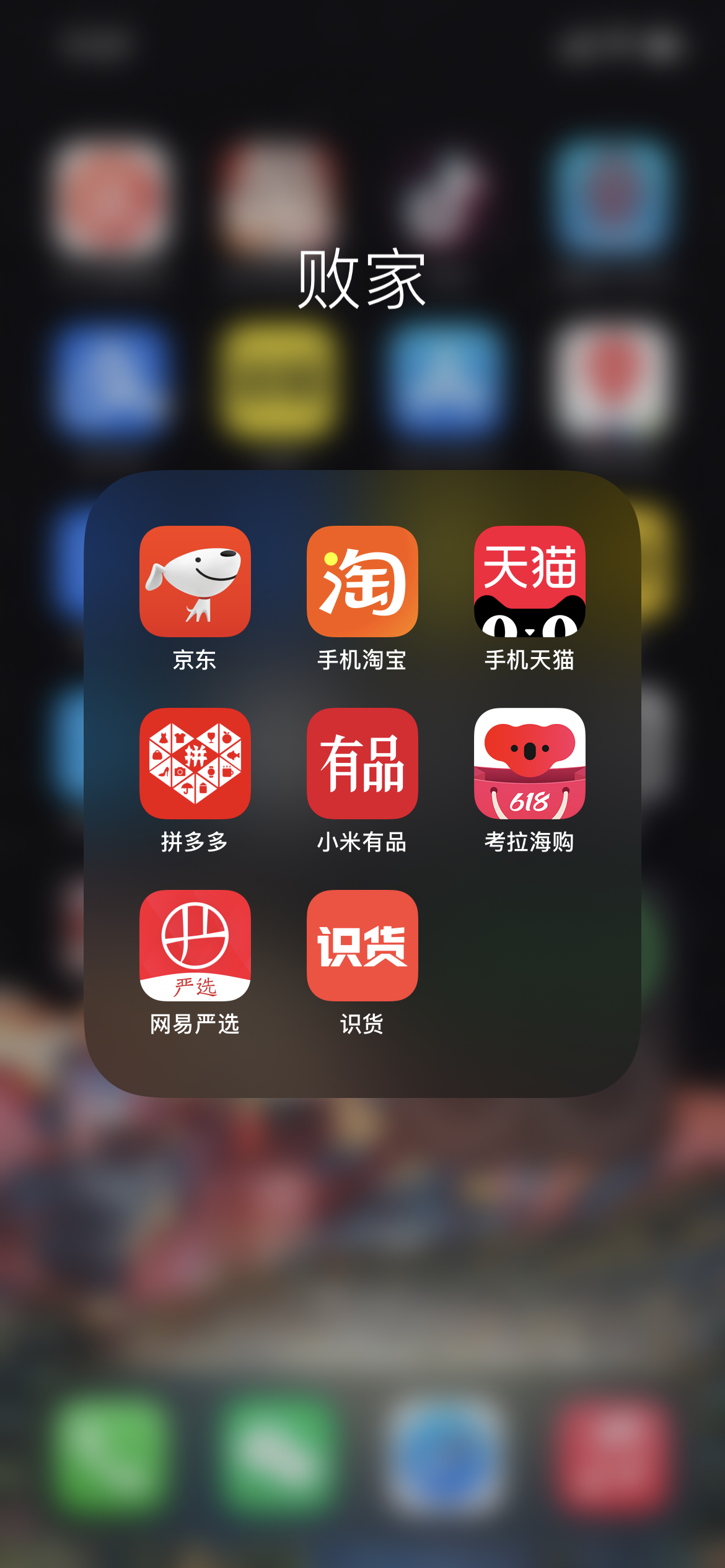
Task: Launch 手机淘宝 (Taobao)
Action: pyautogui.click(x=362, y=581)
